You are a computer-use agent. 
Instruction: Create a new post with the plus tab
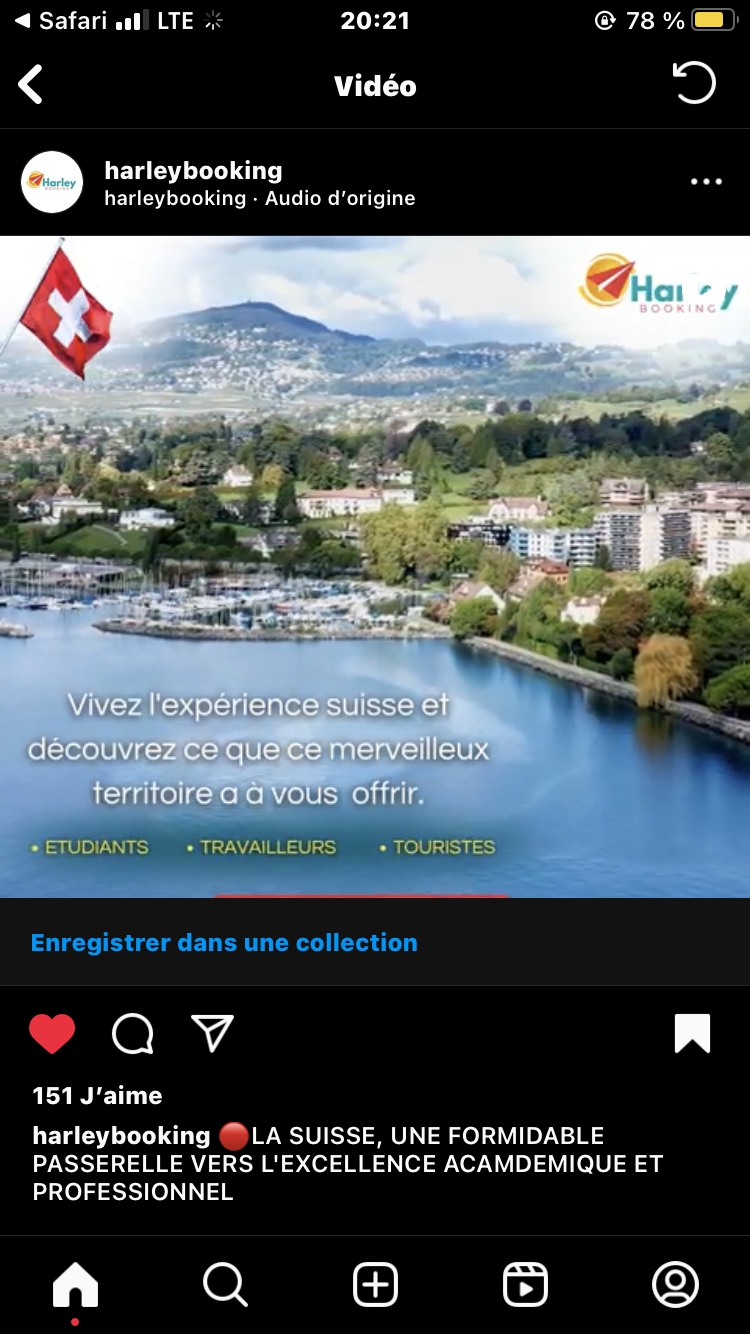(x=376, y=1285)
